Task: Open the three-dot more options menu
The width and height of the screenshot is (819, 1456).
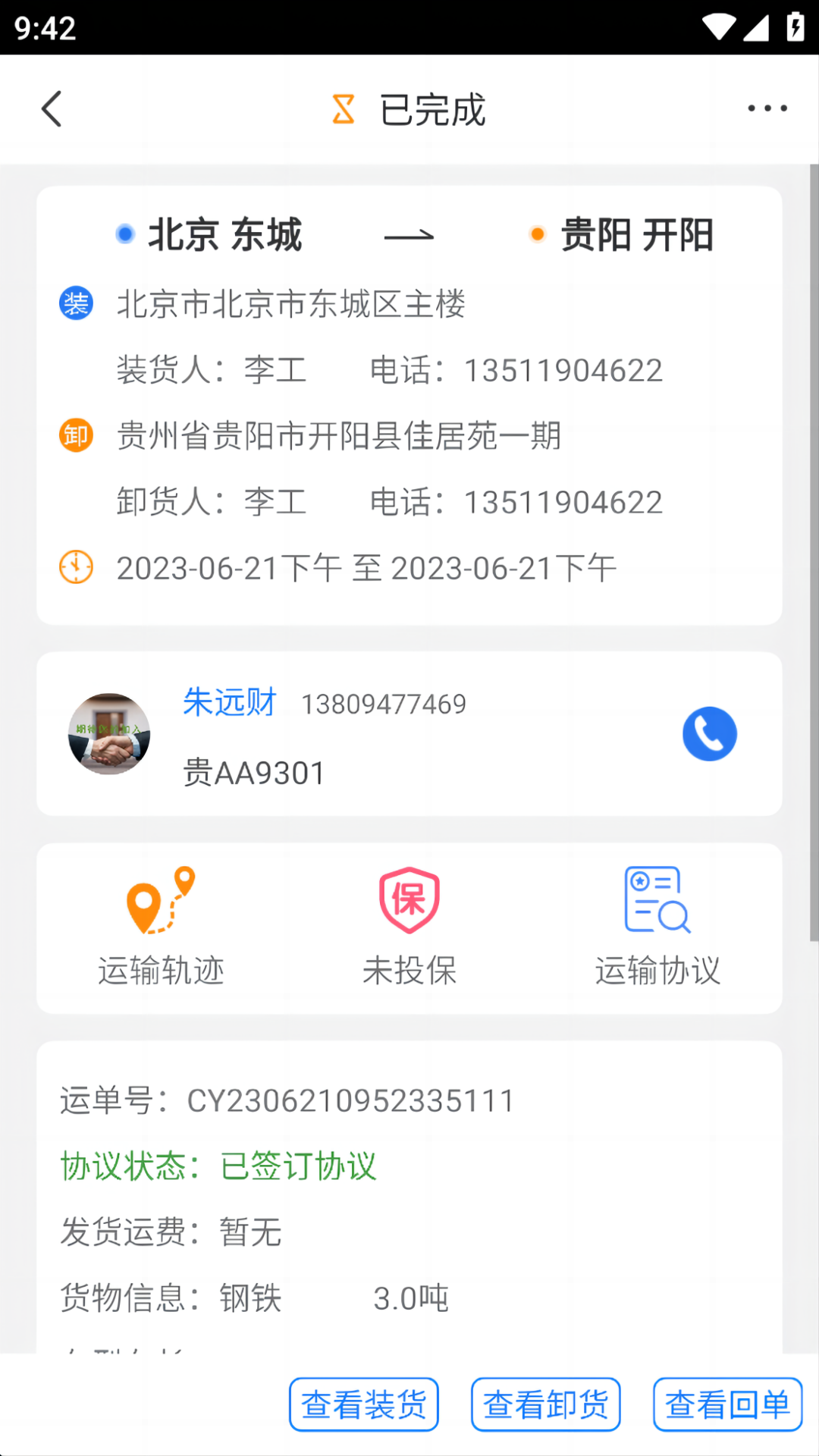Action: point(767,108)
